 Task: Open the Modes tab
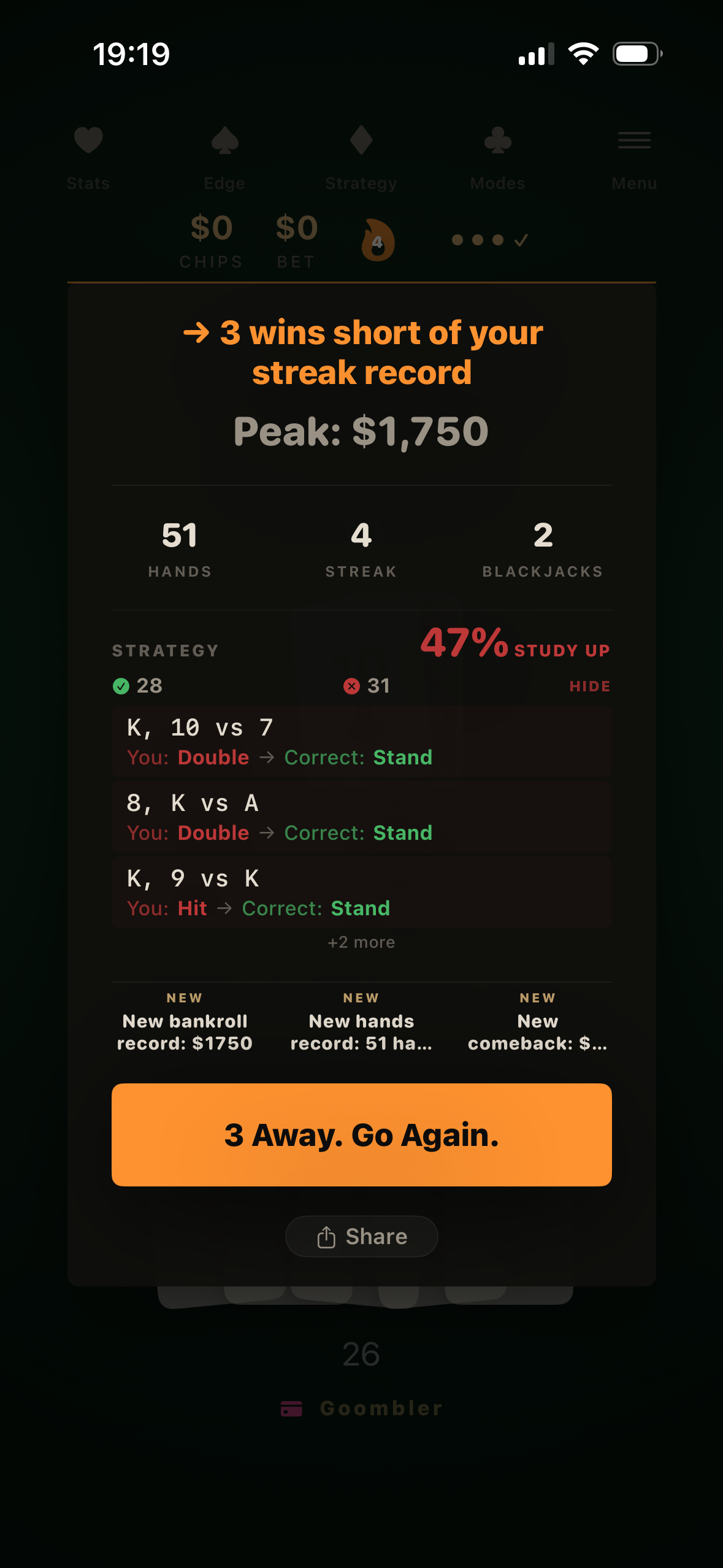[497, 156]
